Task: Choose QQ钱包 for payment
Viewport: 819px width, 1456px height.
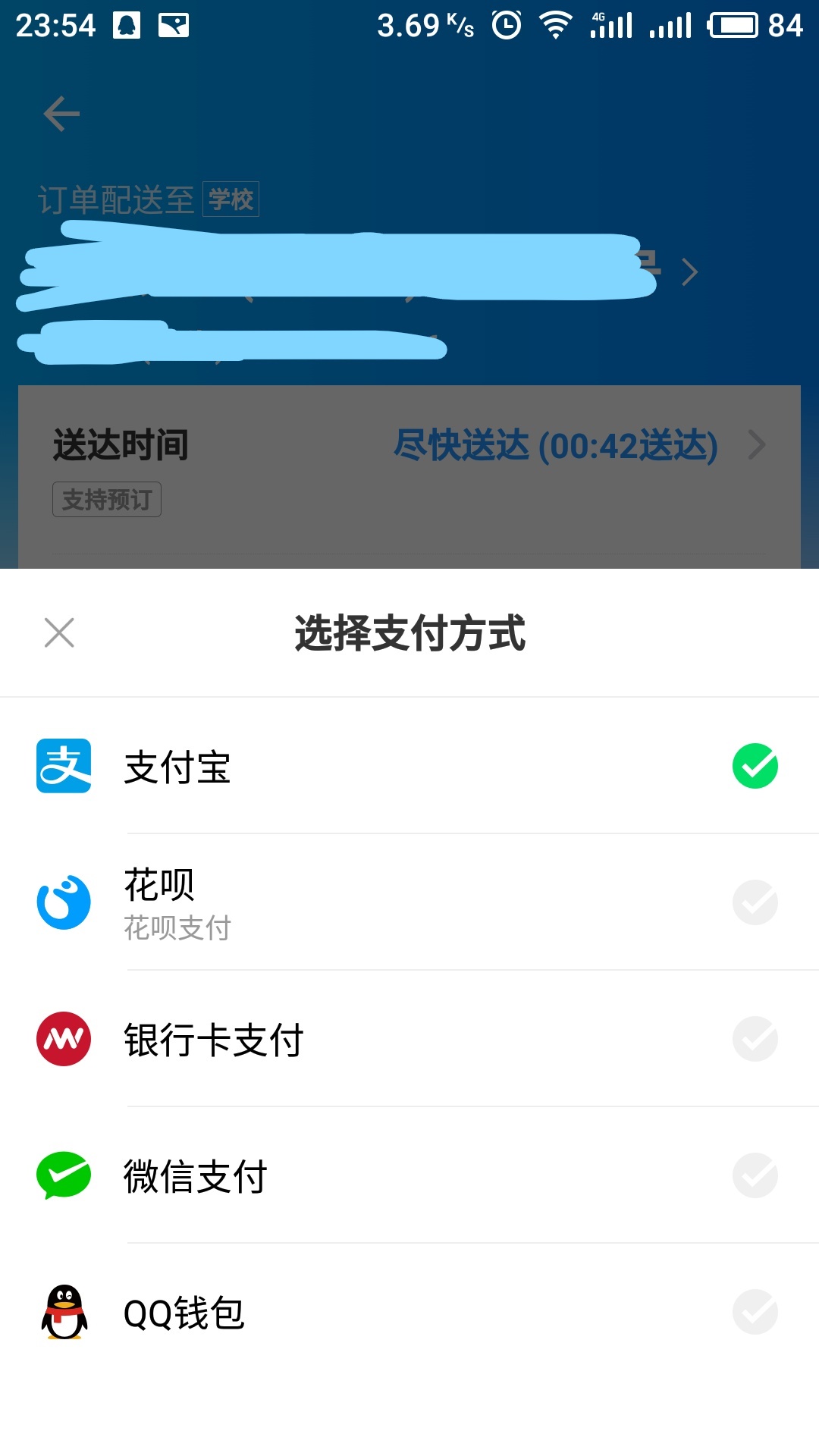Action: click(409, 1312)
